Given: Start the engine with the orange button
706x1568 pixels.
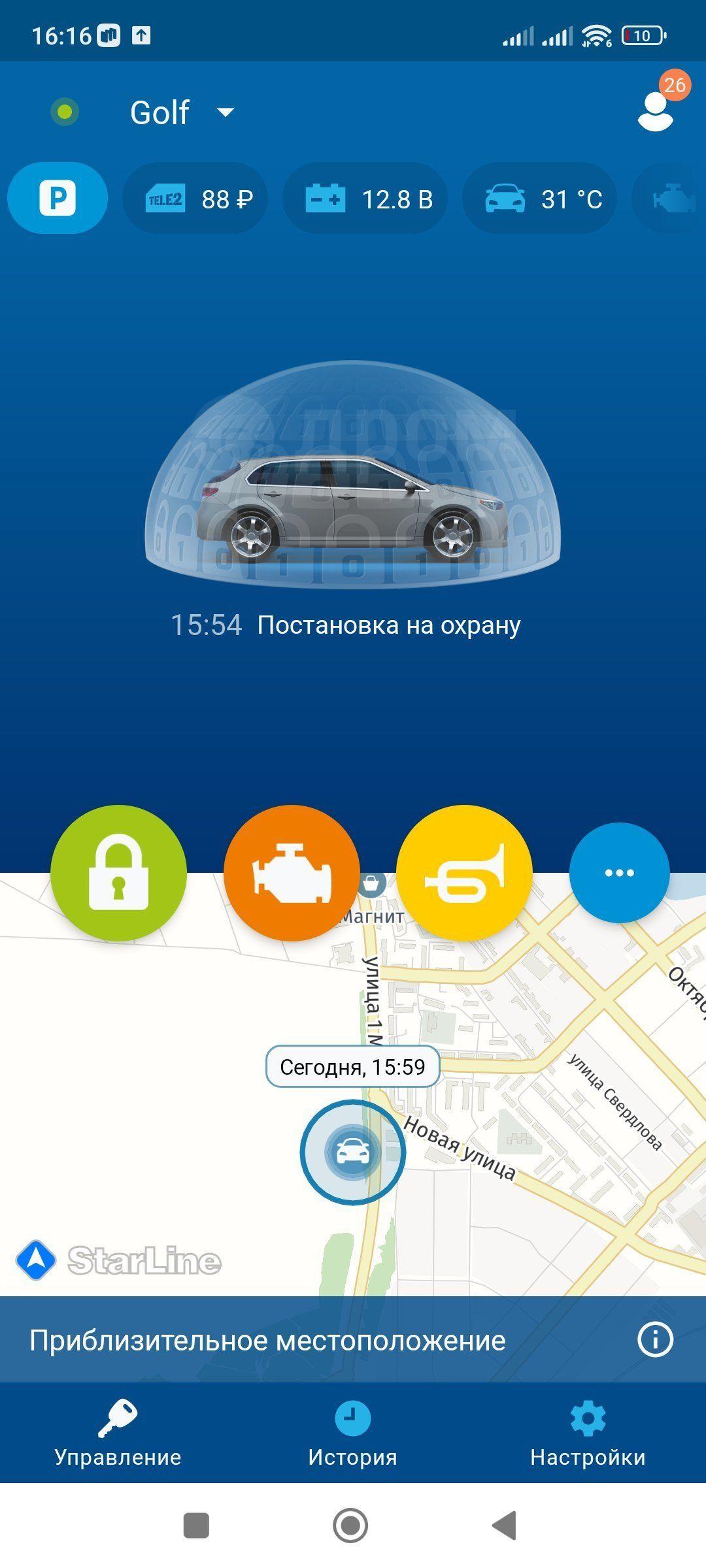Looking at the screenshot, I should pos(292,873).
